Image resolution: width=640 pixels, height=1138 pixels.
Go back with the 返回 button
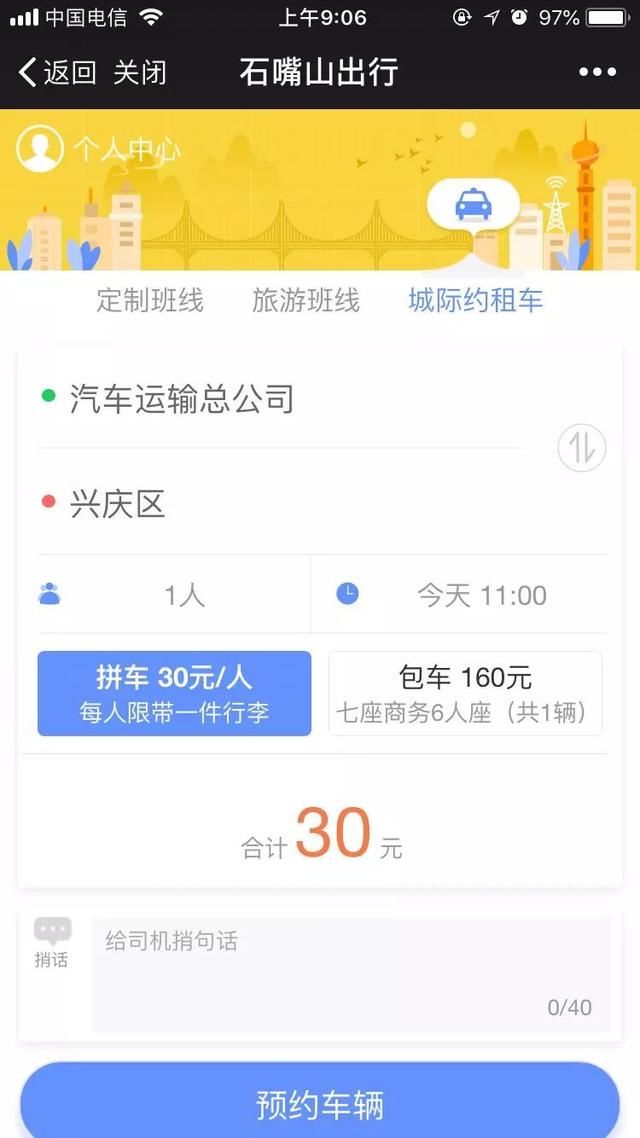tap(58, 72)
